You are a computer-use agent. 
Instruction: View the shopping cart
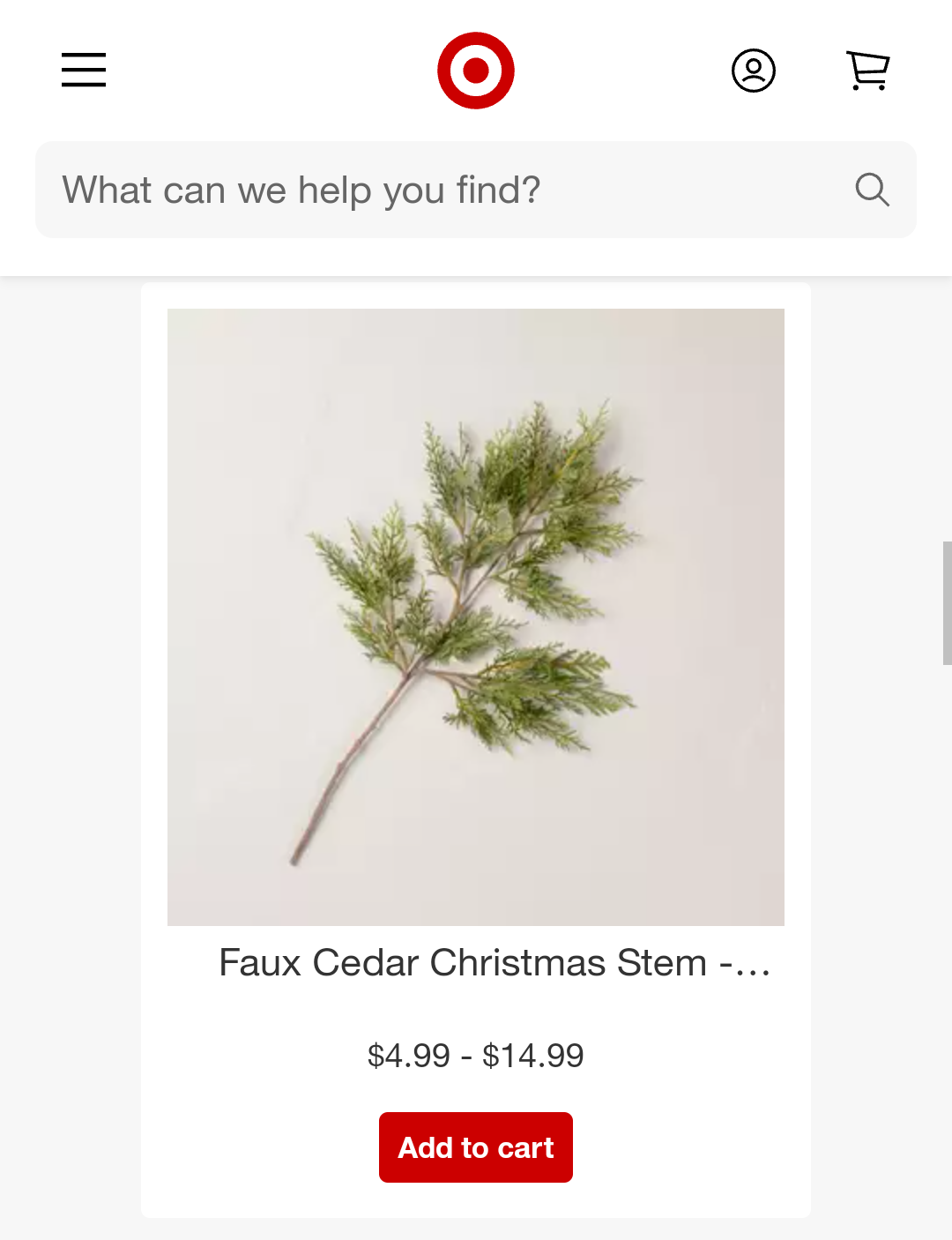click(x=868, y=71)
